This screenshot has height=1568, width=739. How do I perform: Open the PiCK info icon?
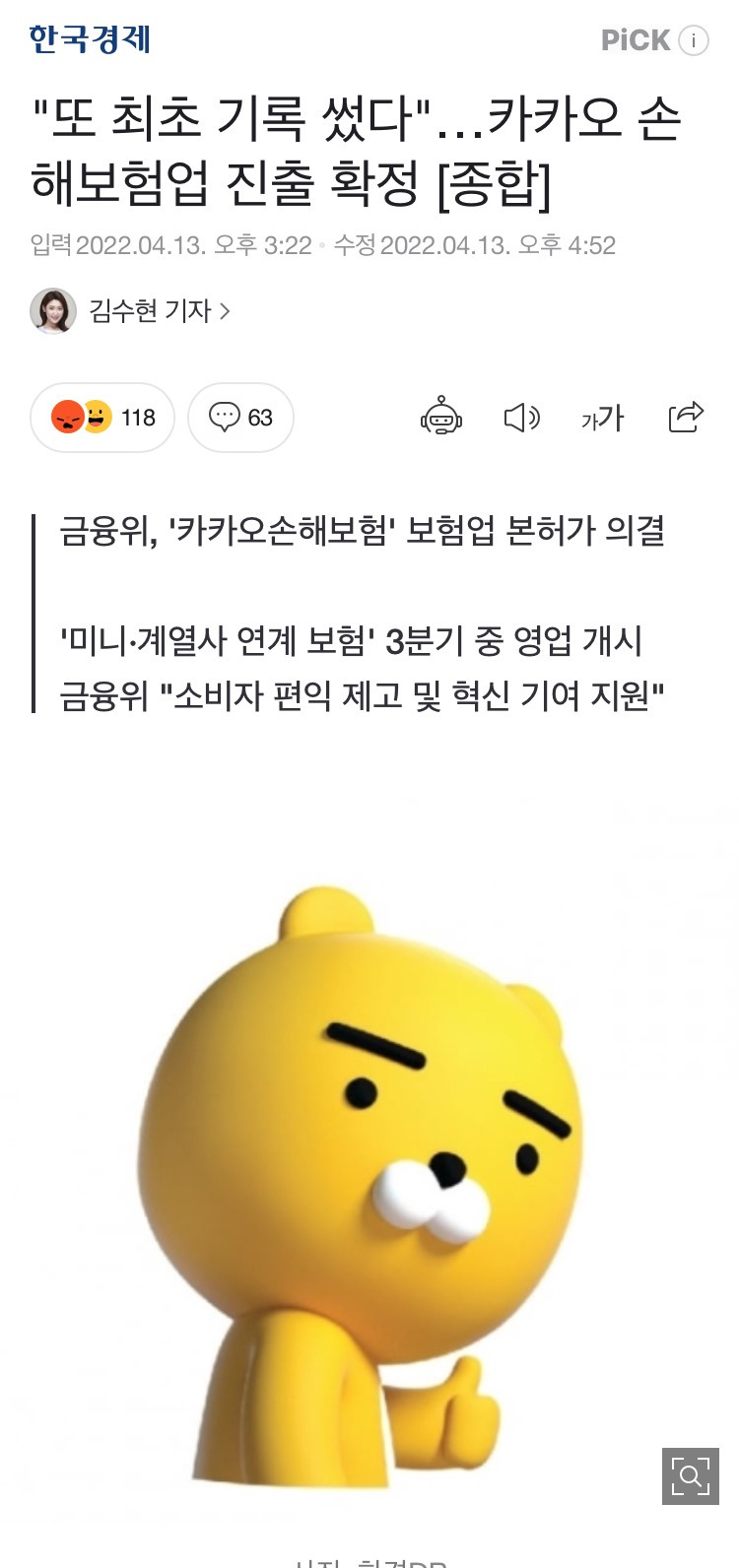(694, 40)
